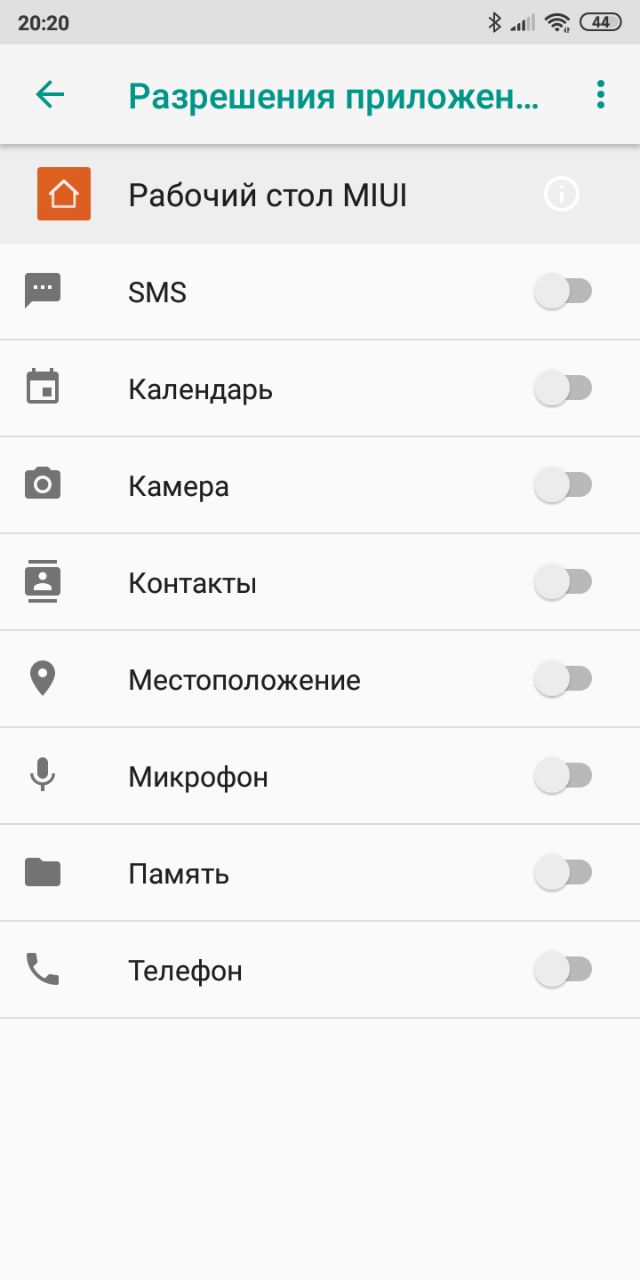
Task: Switch on Микрофон access
Action: click(x=563, y=776)
